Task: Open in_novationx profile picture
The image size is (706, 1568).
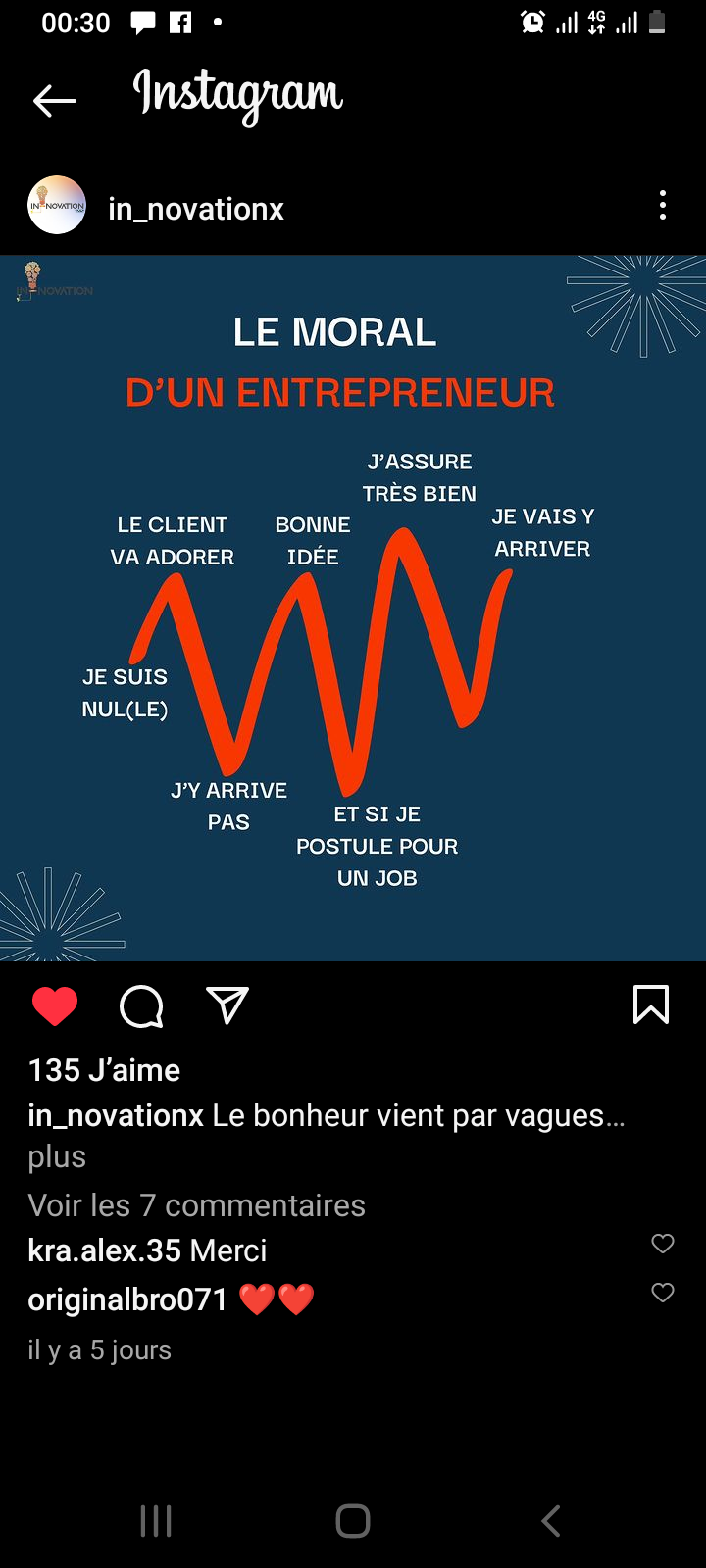Action: [x=57, y=206]
